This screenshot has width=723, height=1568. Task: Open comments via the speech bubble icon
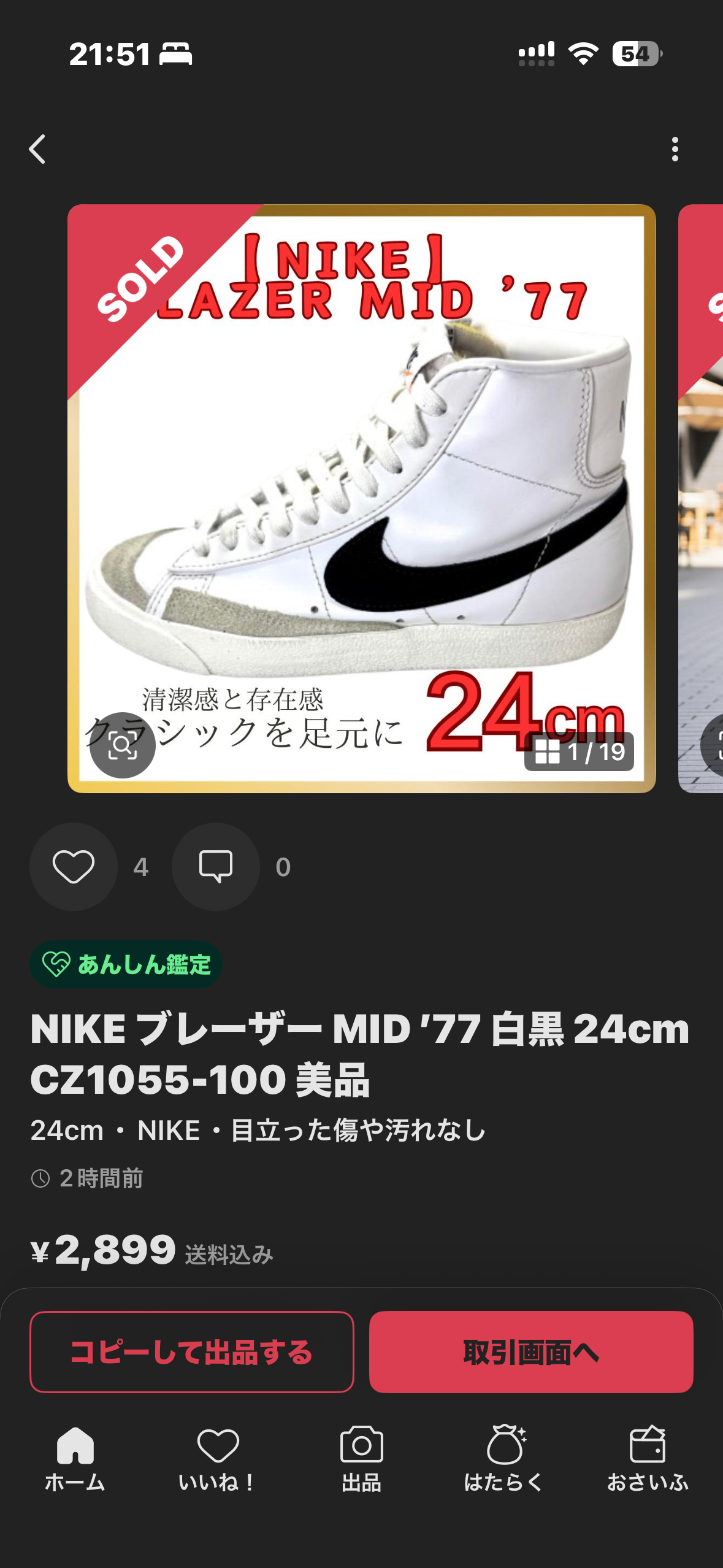(x=215, y=866)
